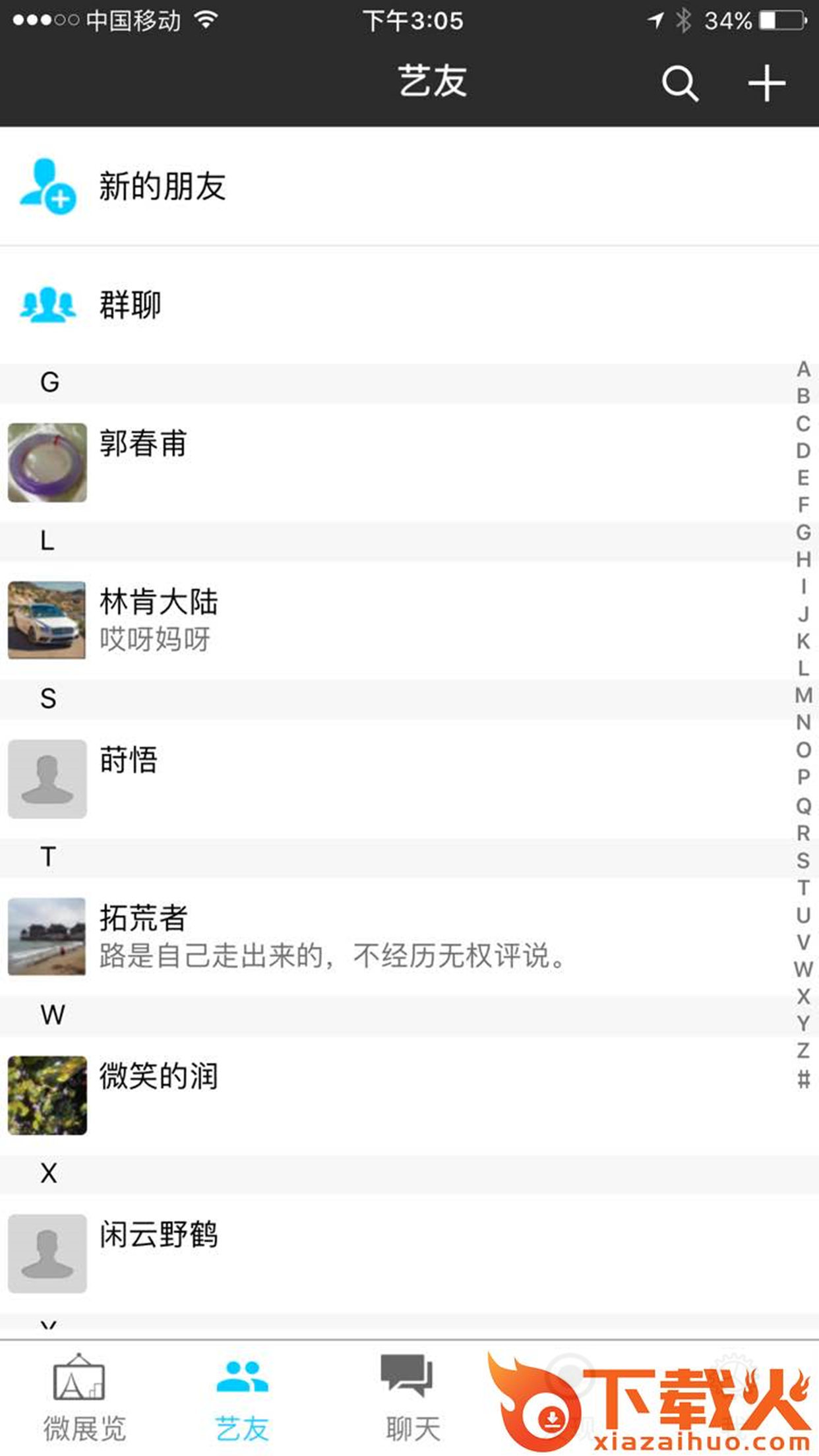Select the 艺友 tab
Image resolution: width=819 pixels, height=1456 pixels.
242,1398
